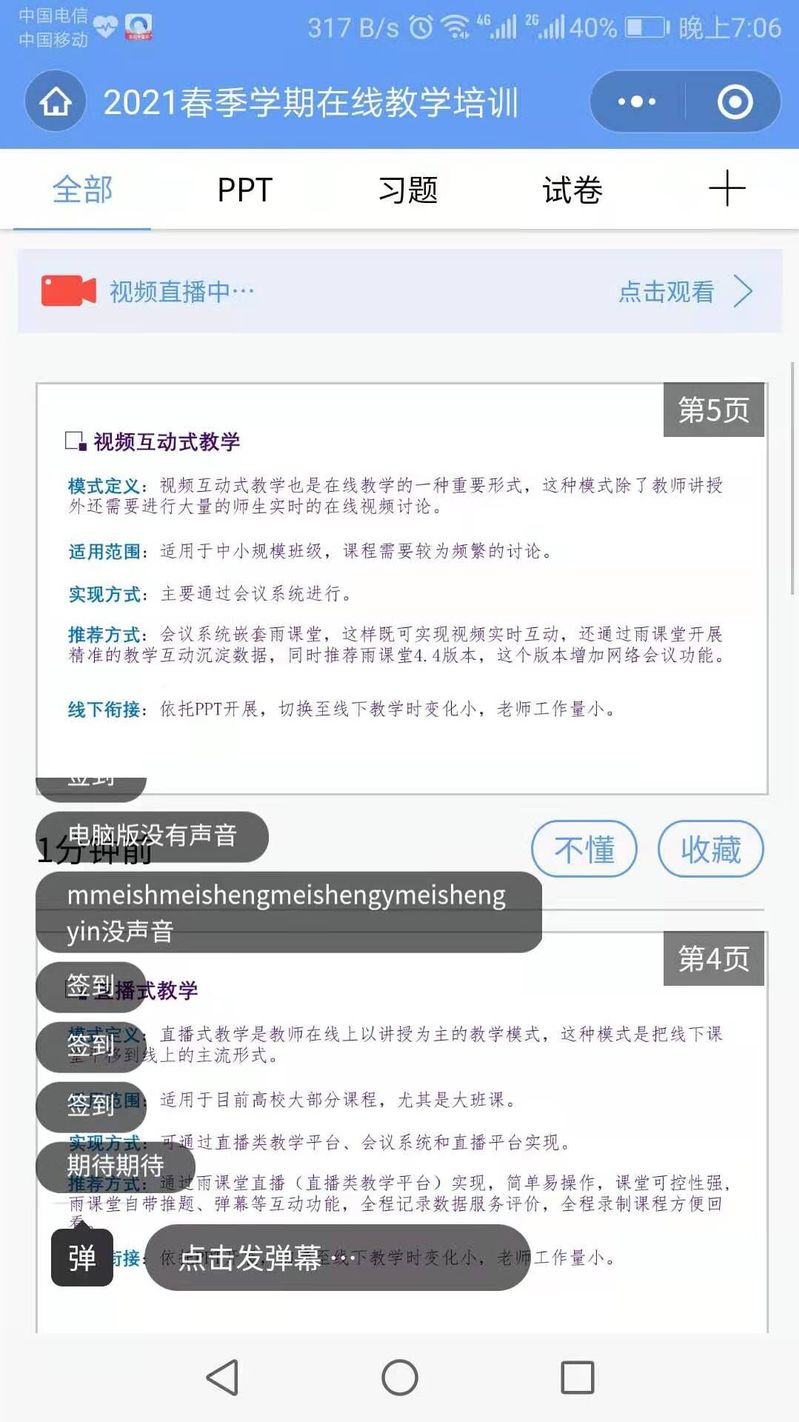Image resolution: width=799 pixels, height=1422 pixels.
Task: Close the mini program with circle button
Action: [735, 102]
